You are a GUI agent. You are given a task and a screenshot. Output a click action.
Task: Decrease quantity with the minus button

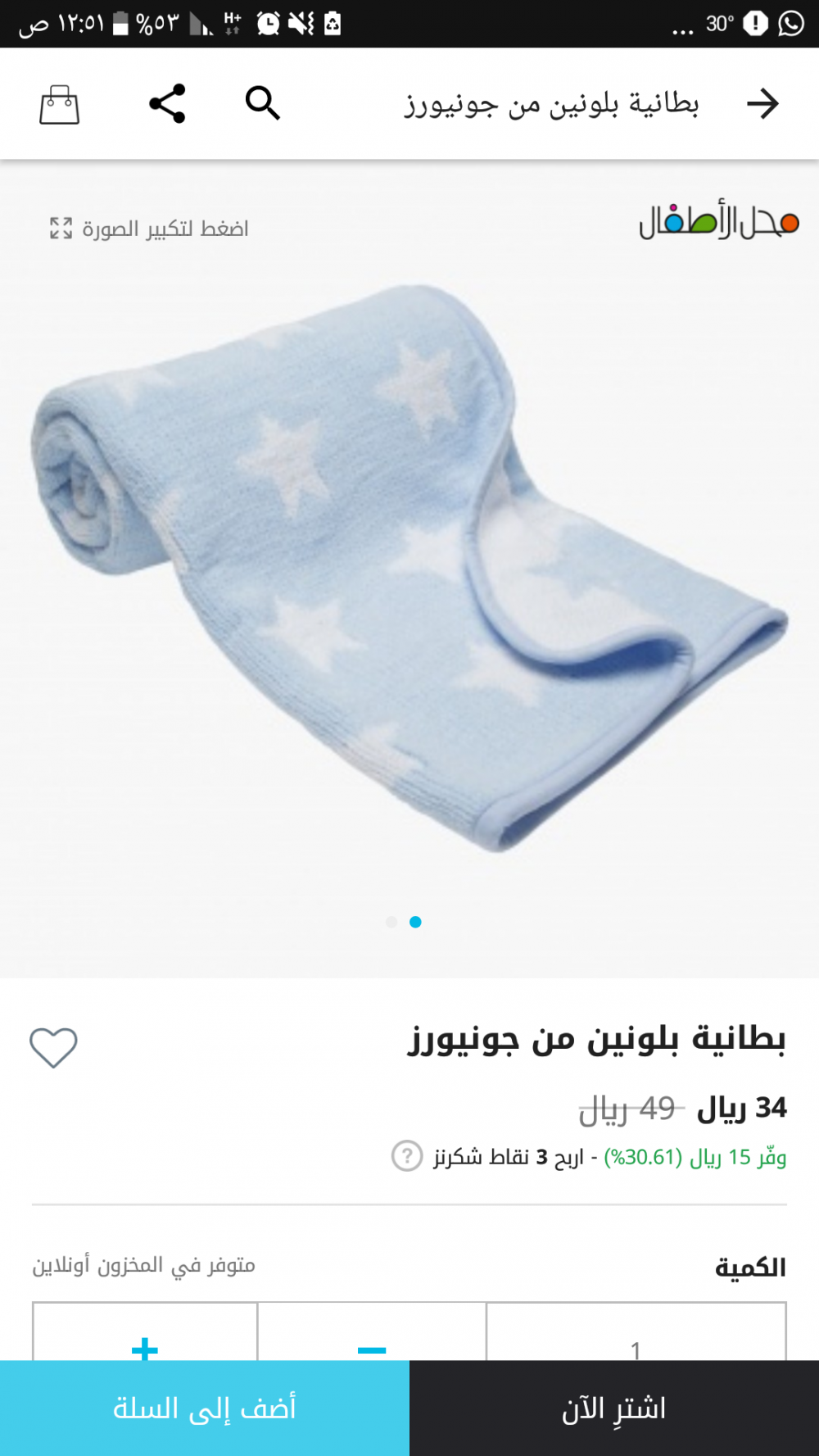[x=372, y=1345]
